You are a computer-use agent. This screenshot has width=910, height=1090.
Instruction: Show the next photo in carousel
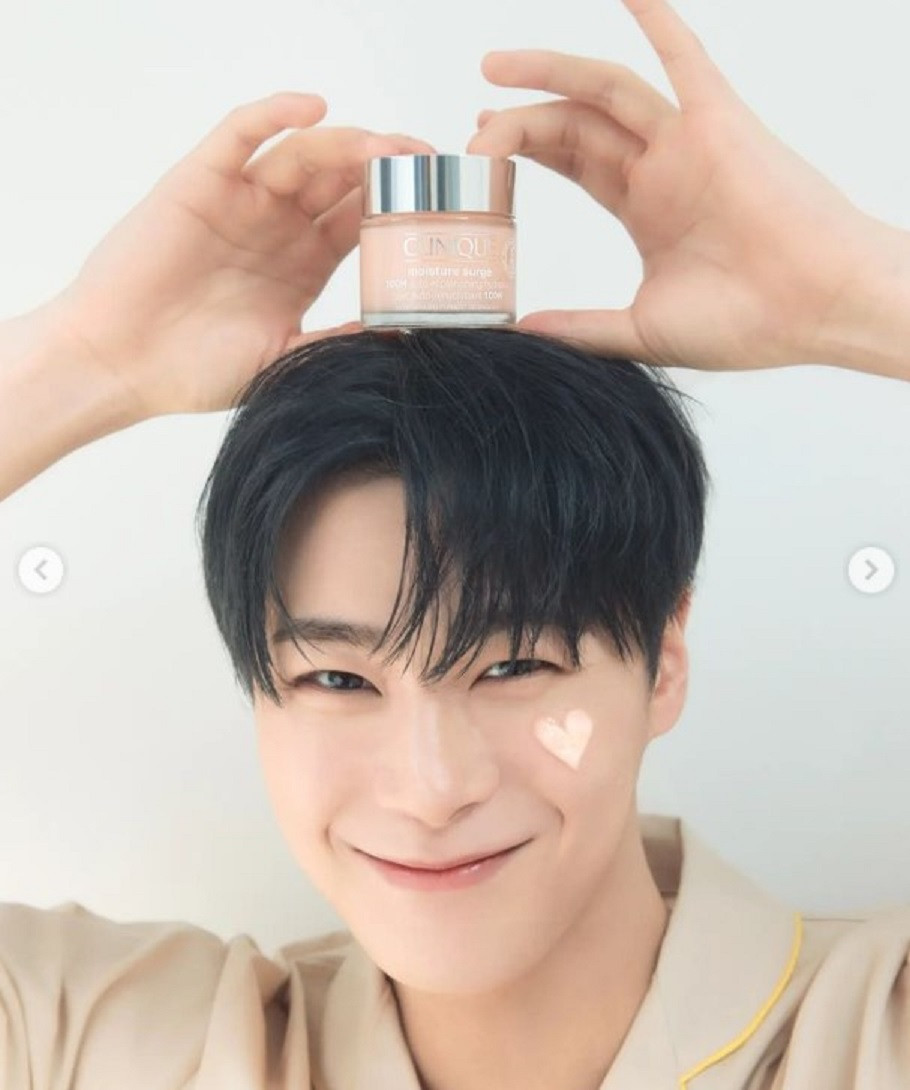[871, 571]
